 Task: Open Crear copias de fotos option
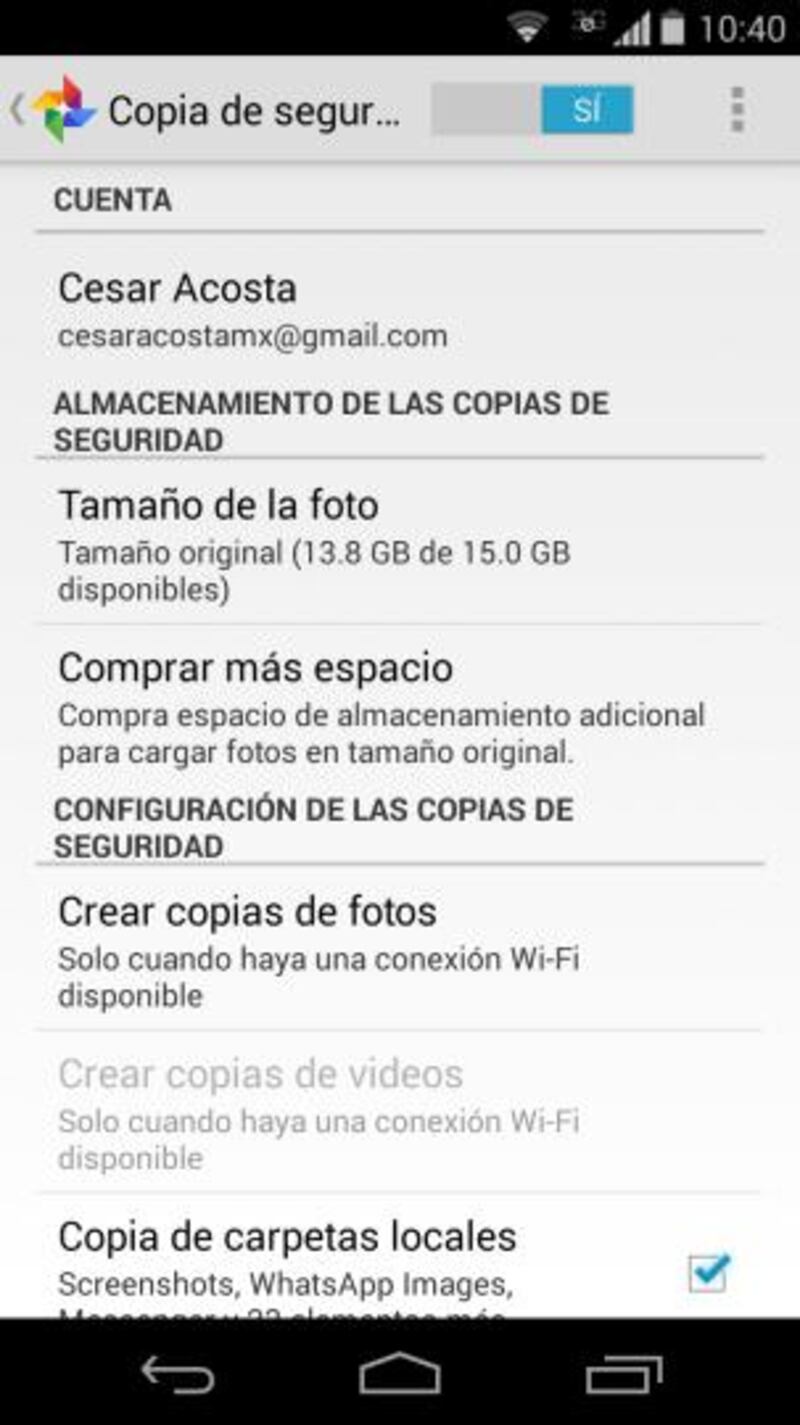(x=400, y=950)
